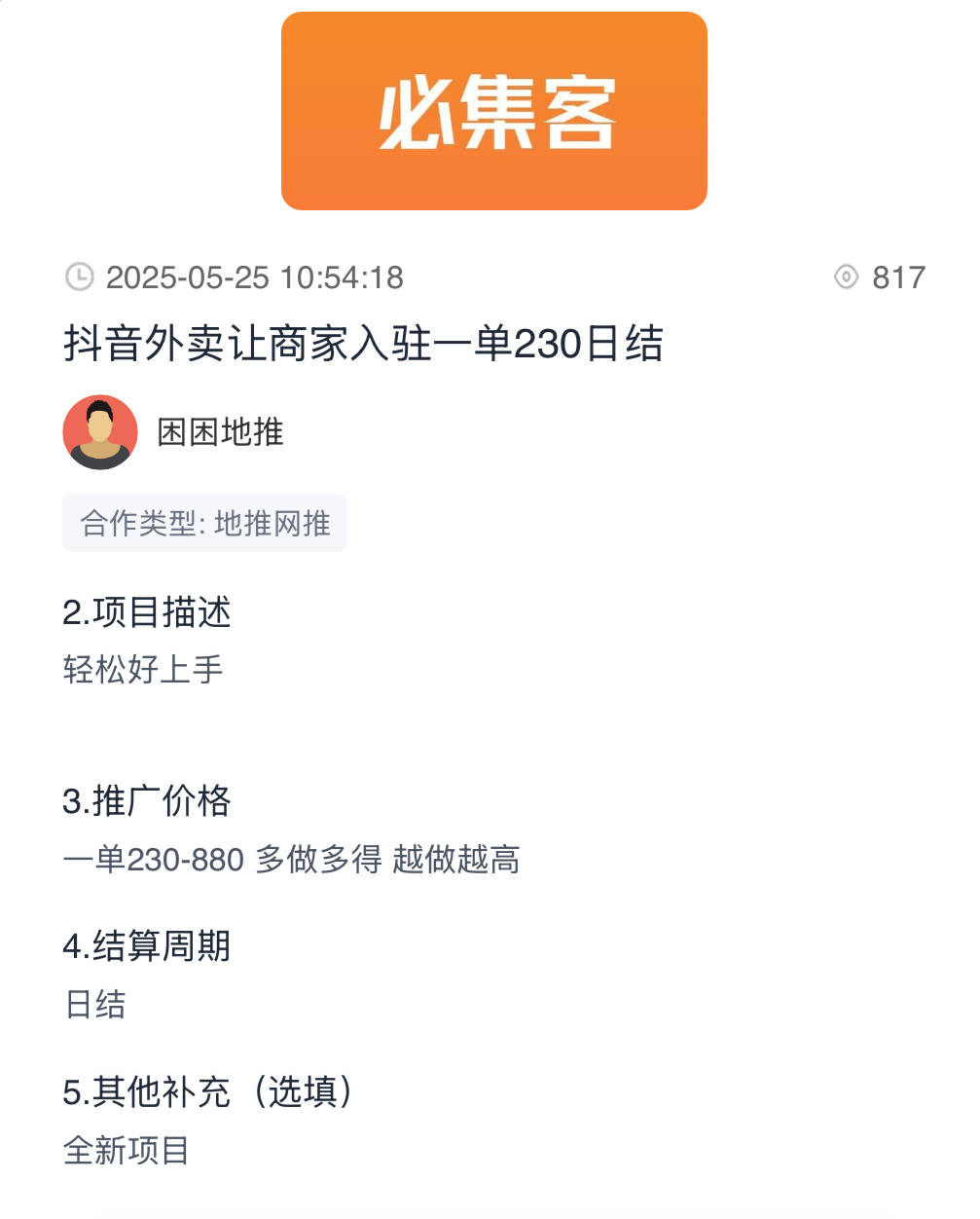Tap the 必集客 orange banner
Viewport: 980px width, 1219px height.
pos(493,111)
